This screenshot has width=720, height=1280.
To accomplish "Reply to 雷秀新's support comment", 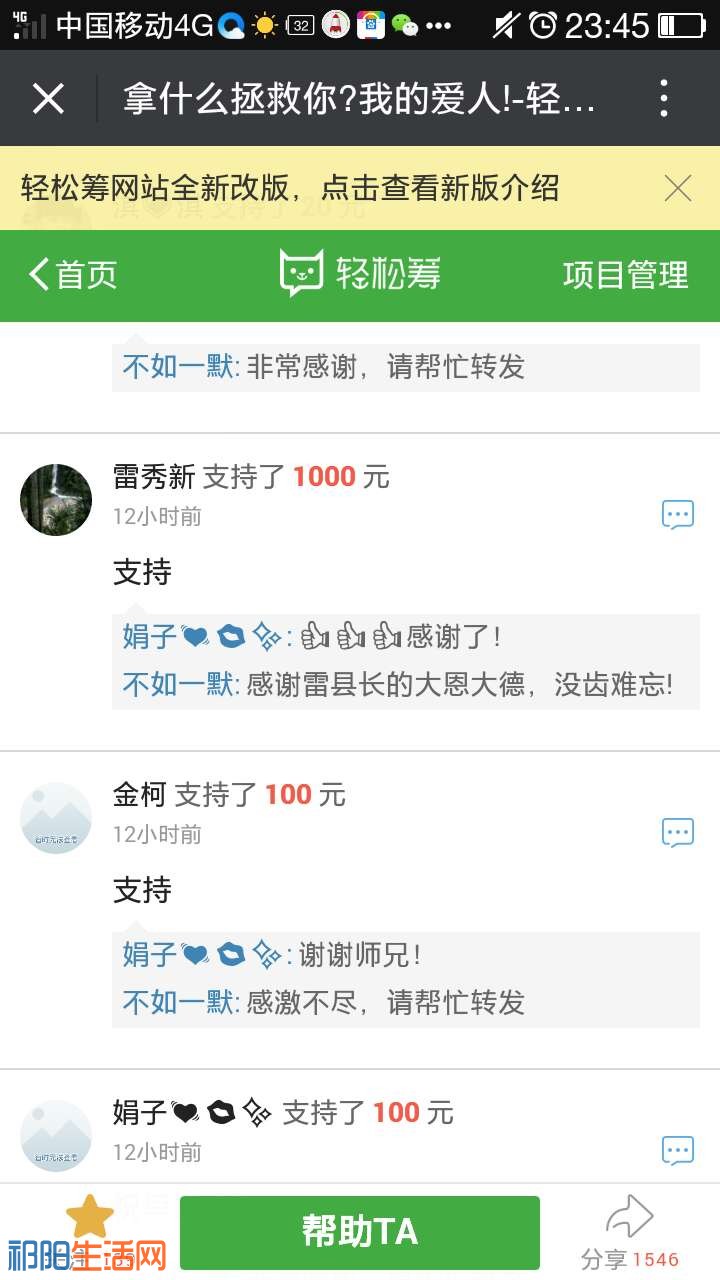I will coord(677,516).
